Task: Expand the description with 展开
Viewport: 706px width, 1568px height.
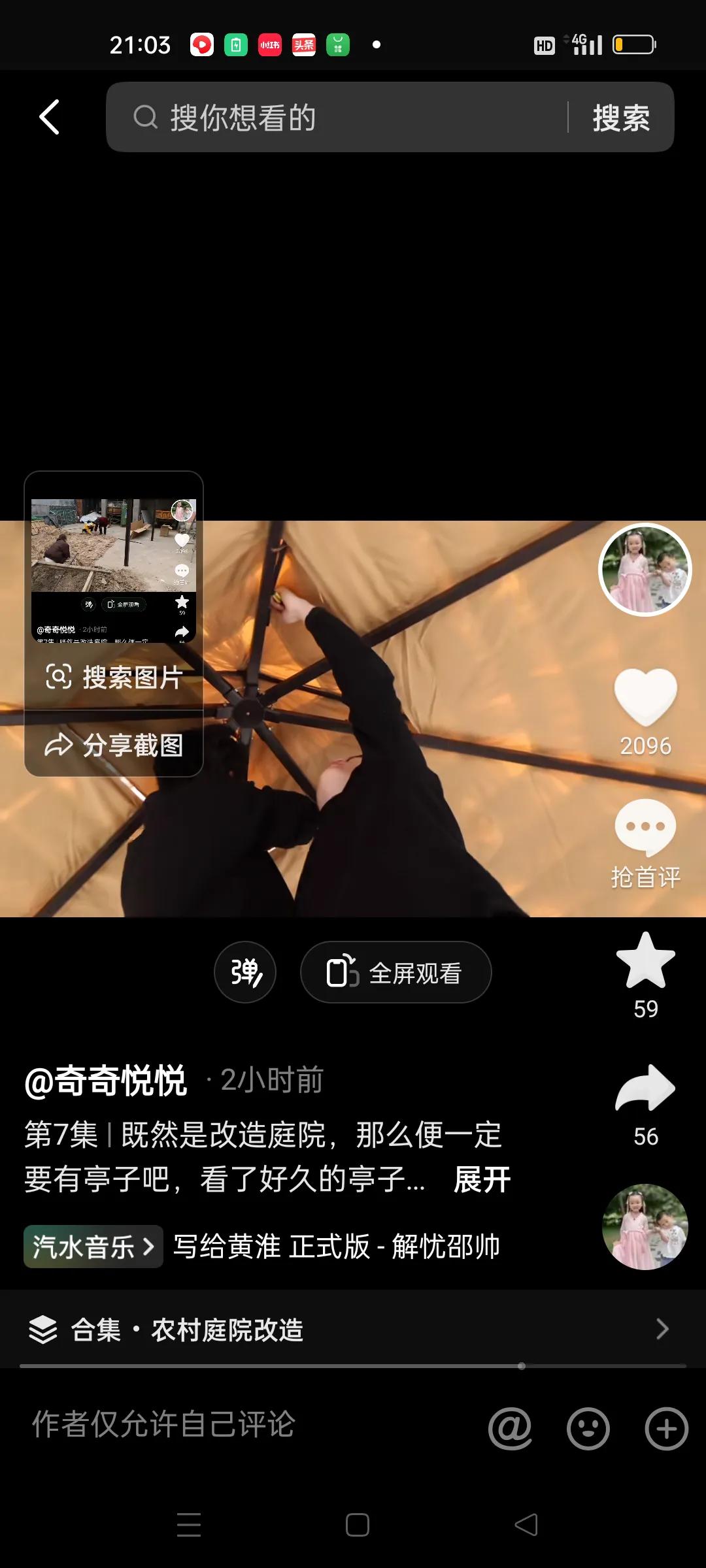Action: click(482, 1180)
